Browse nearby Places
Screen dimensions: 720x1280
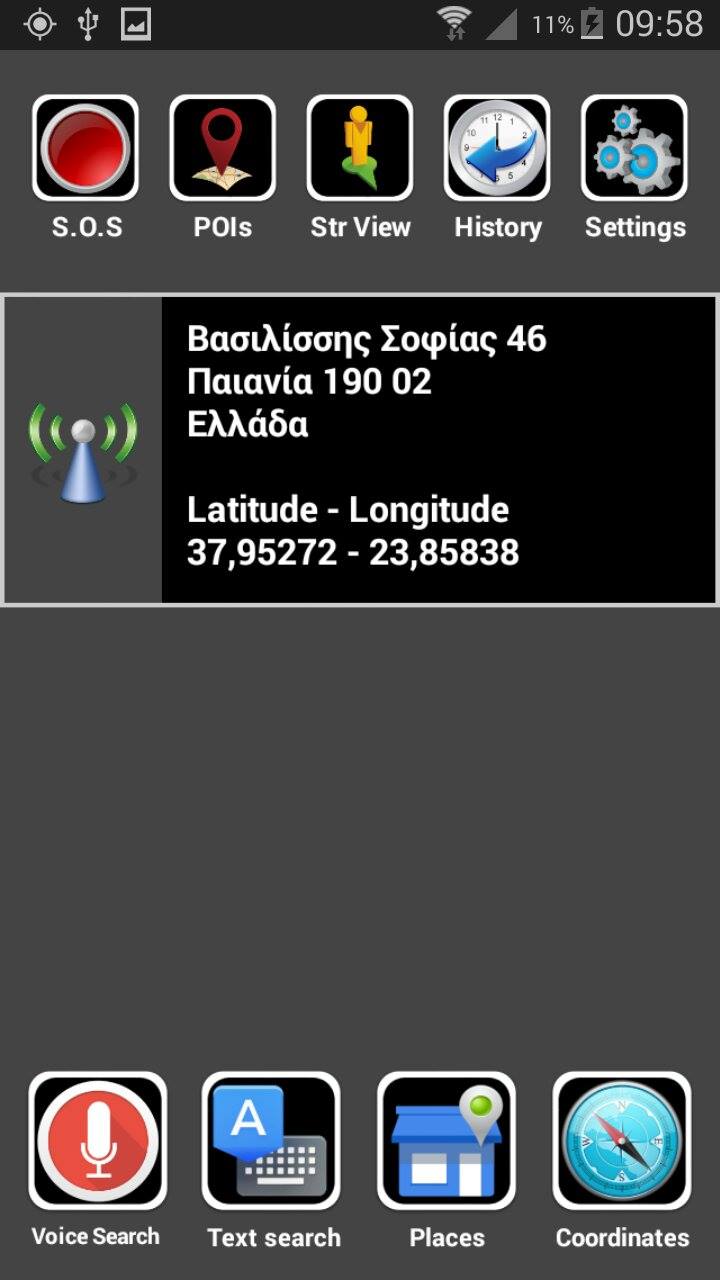point(447,1141)
